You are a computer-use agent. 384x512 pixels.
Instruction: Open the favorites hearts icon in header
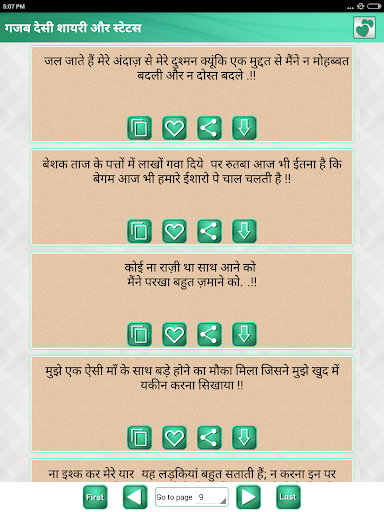(x=364, y=27)
